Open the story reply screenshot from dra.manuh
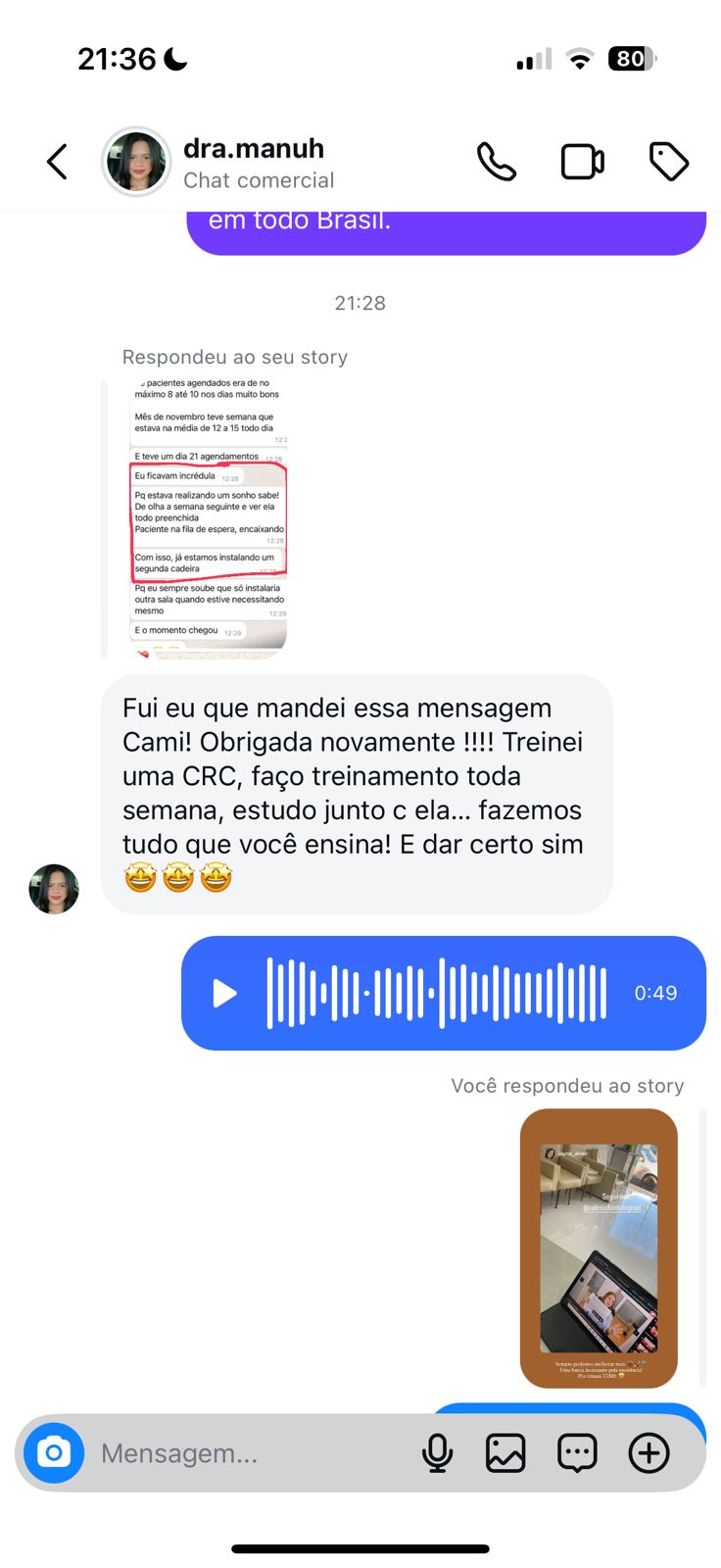The width and height of the screenshot is (721, 1568). click(209, 517)
